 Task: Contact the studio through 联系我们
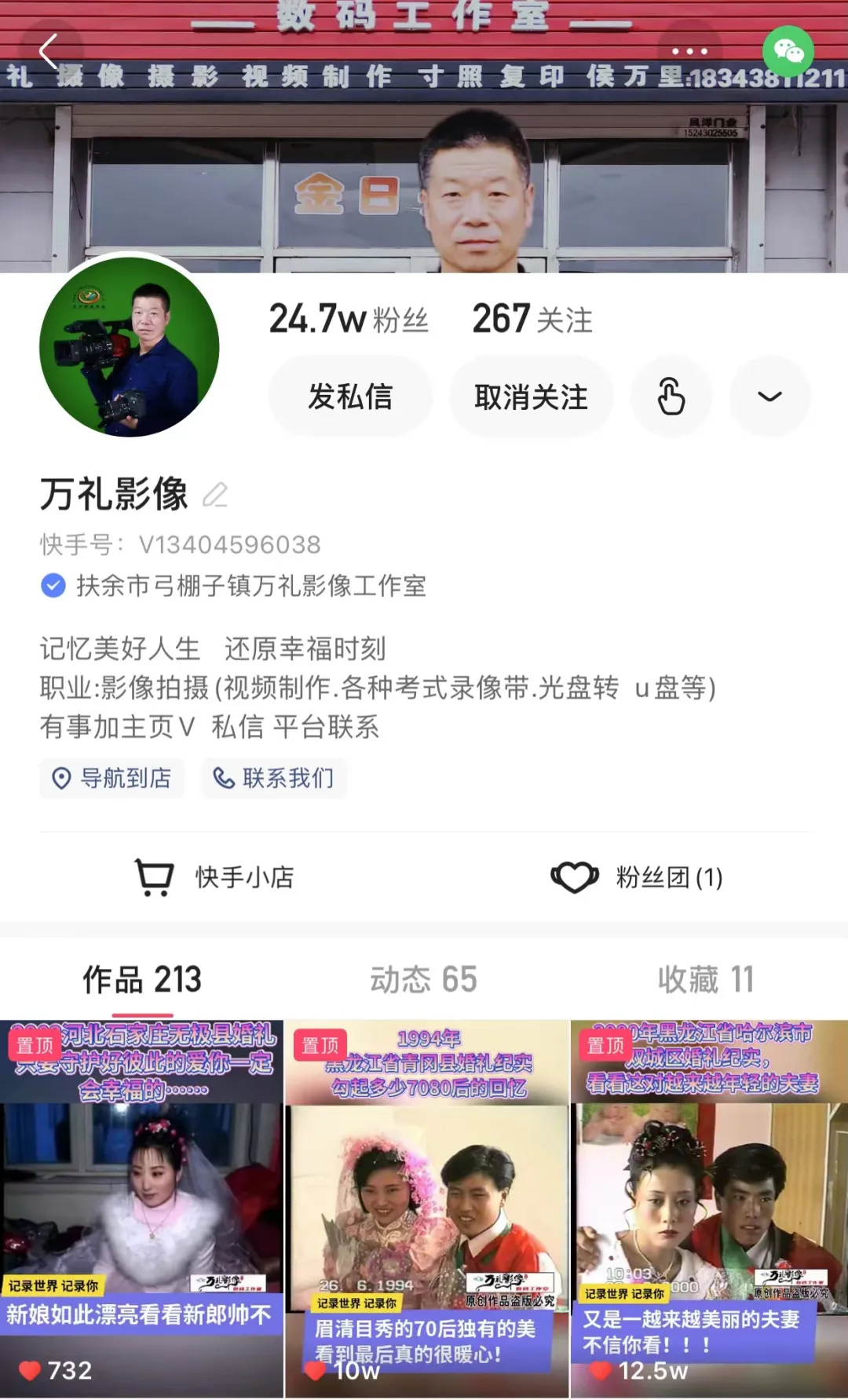pyautogui.click(x=274, y=778)
